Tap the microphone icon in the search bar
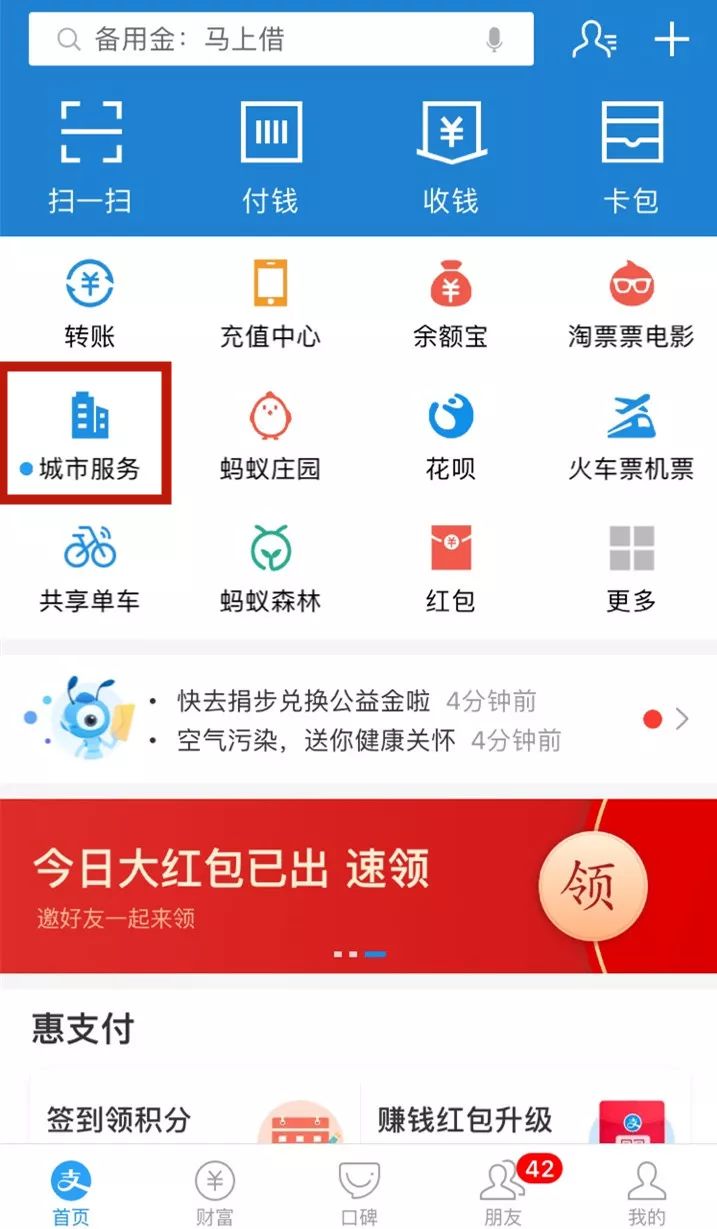717x1229 pixels. pyautogui.click(x=493, y=40)
